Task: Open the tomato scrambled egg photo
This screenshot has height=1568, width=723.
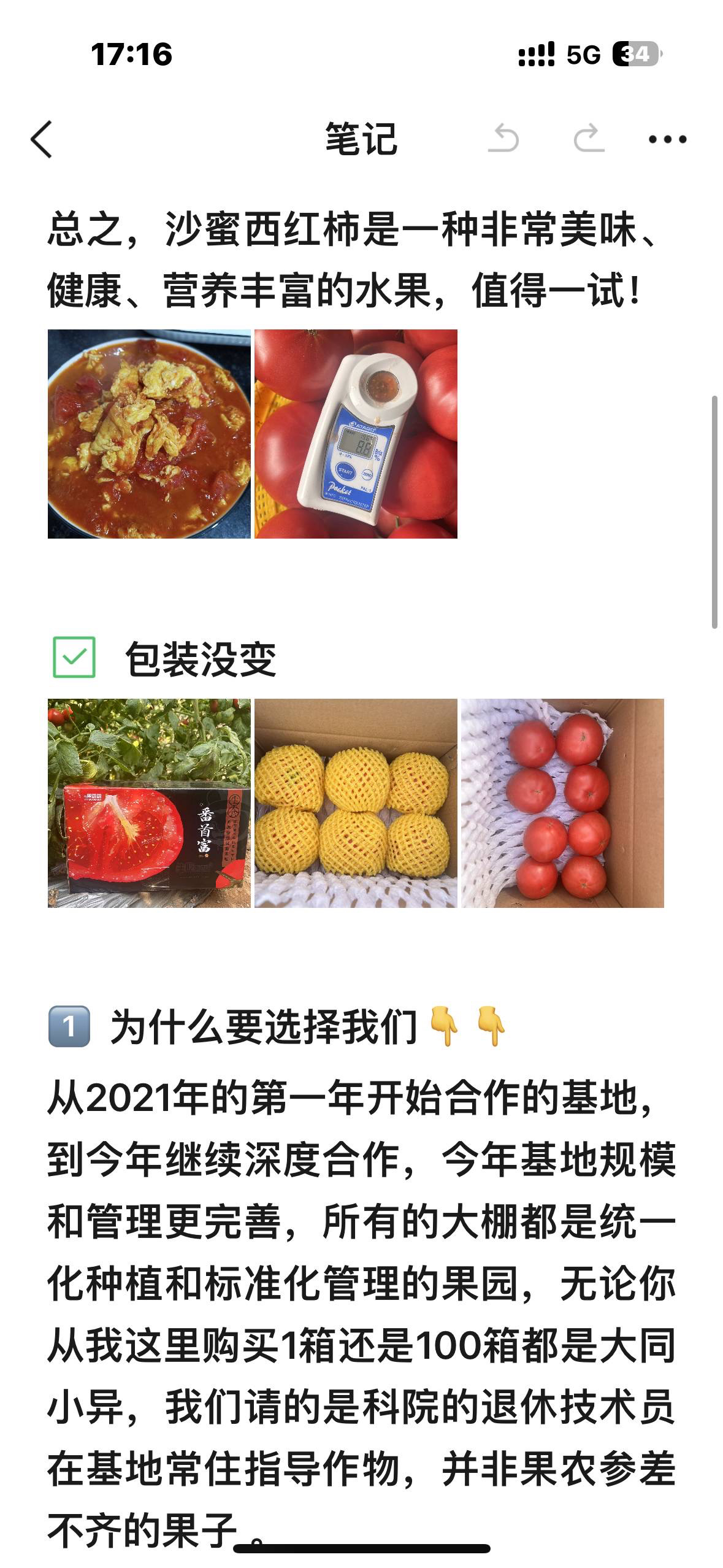Action: pos(149,434)
